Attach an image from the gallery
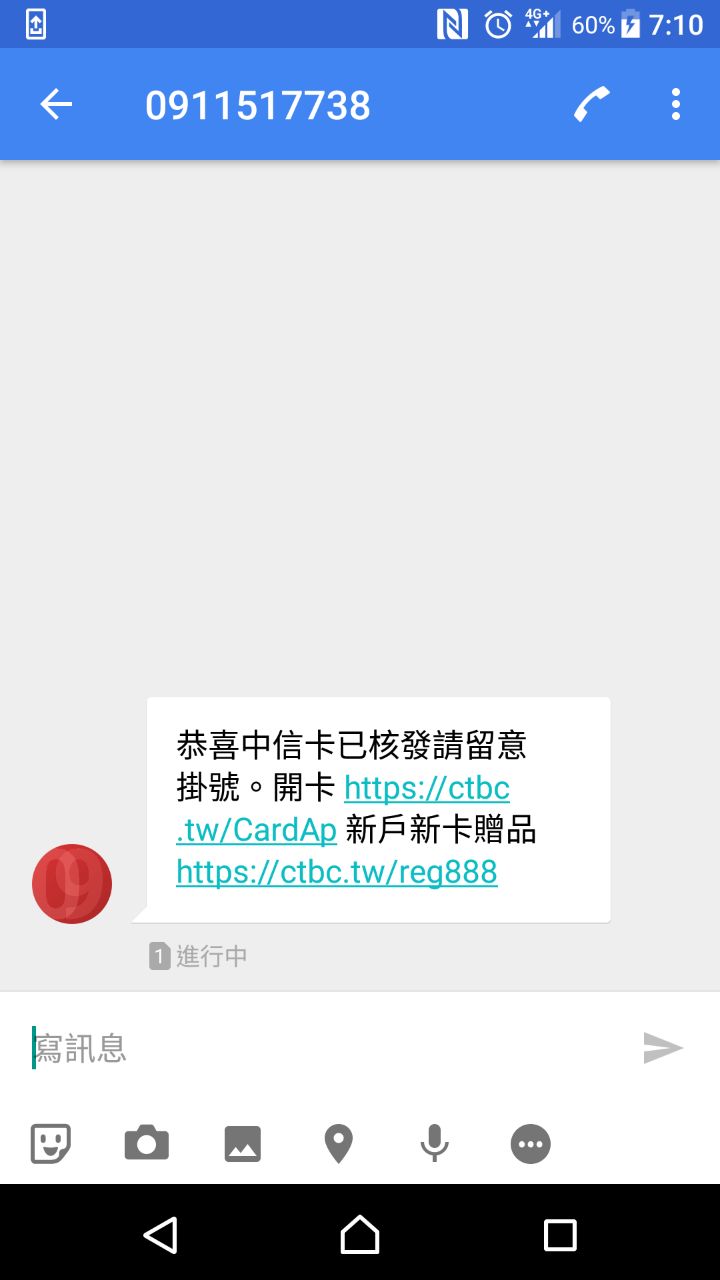 (x=242, y=1143)
